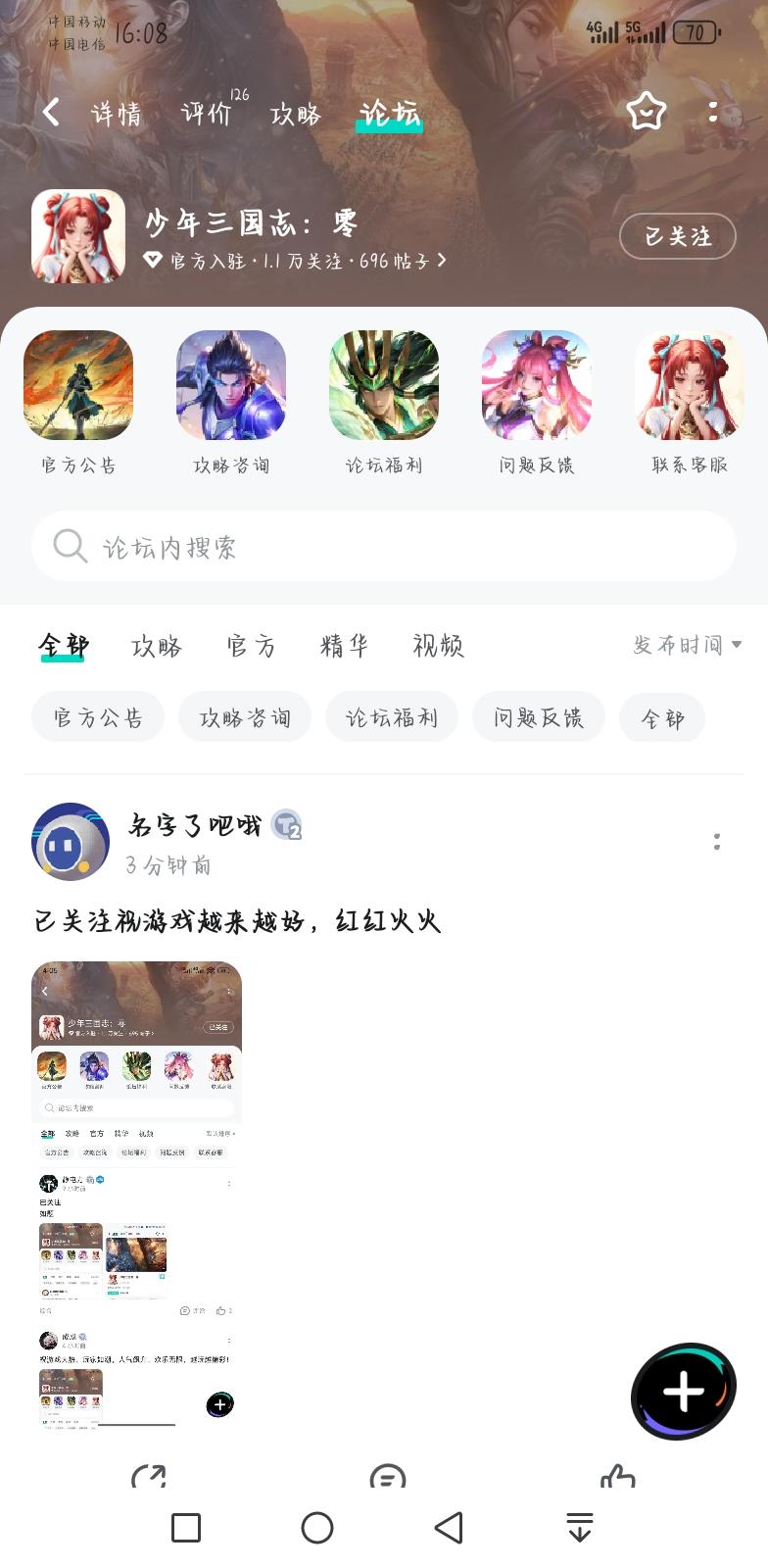Image resolution: width=768 pixels, height=1568 pixels.
Task: Tap the comment icon below the post
Action: 384,1477
